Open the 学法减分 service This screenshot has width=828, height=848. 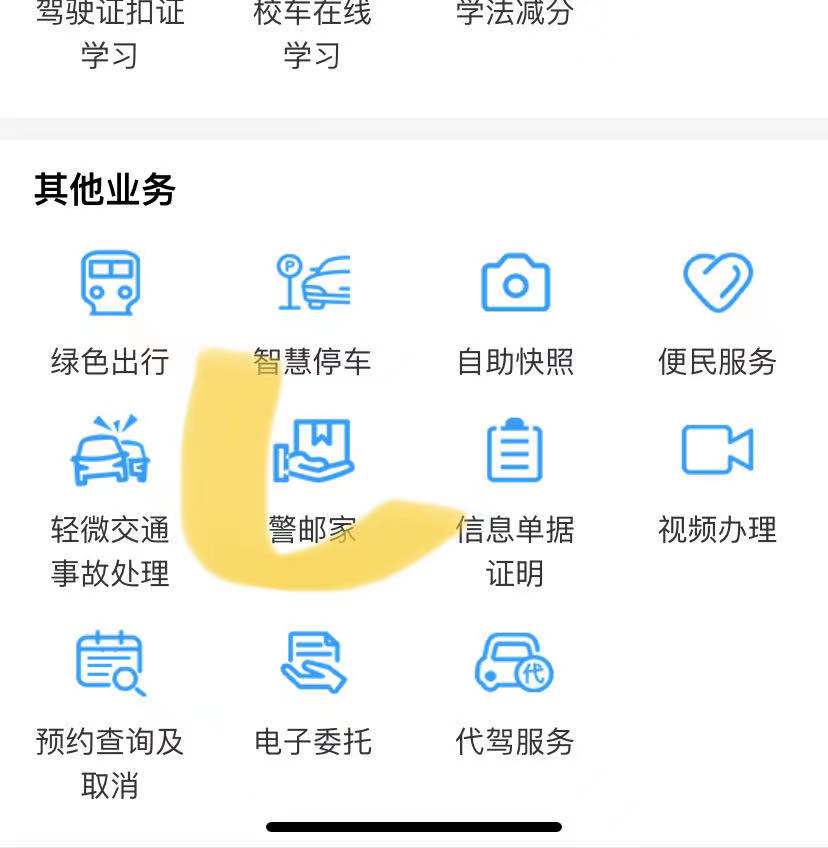tap(513, 15)
